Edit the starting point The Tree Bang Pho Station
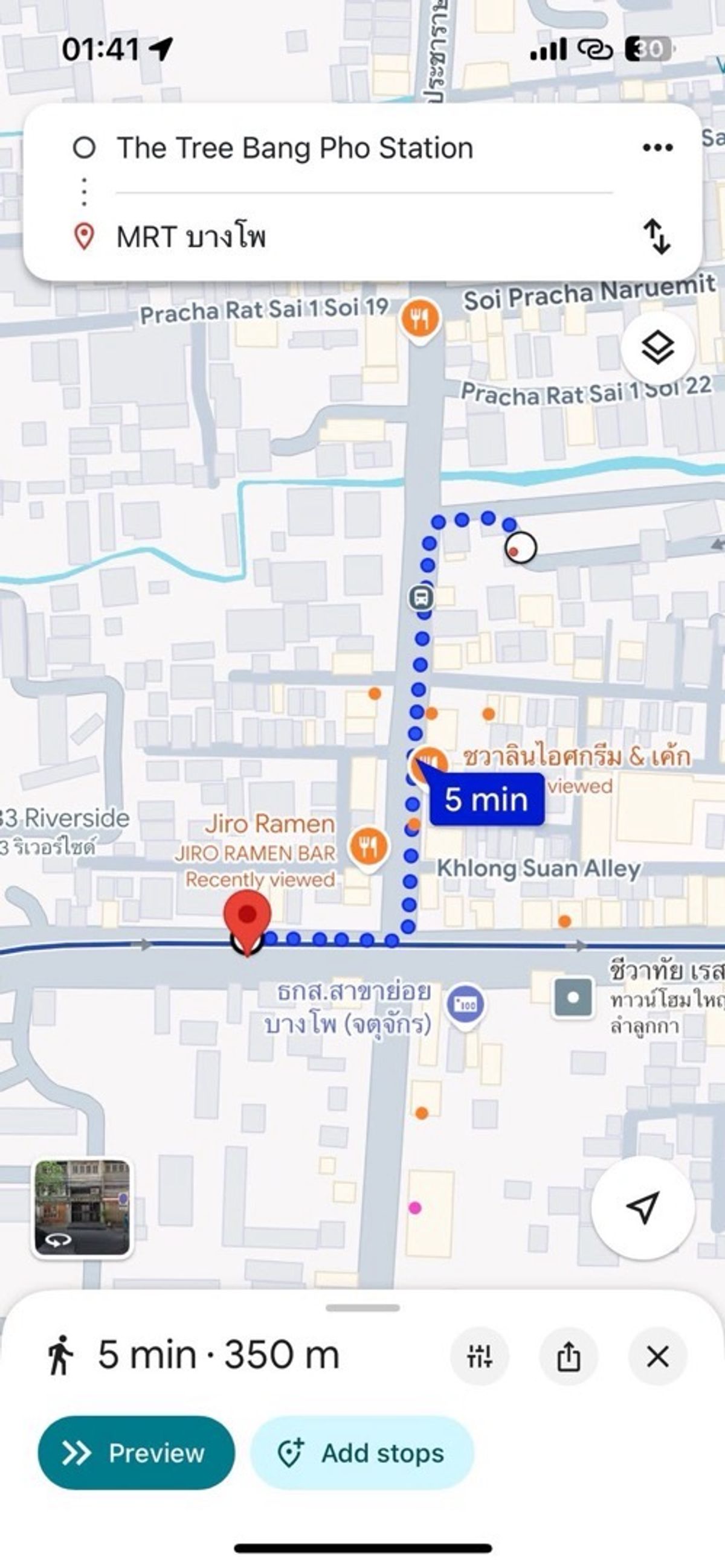Screen dimensions: 725x1568 coord(295,148)
